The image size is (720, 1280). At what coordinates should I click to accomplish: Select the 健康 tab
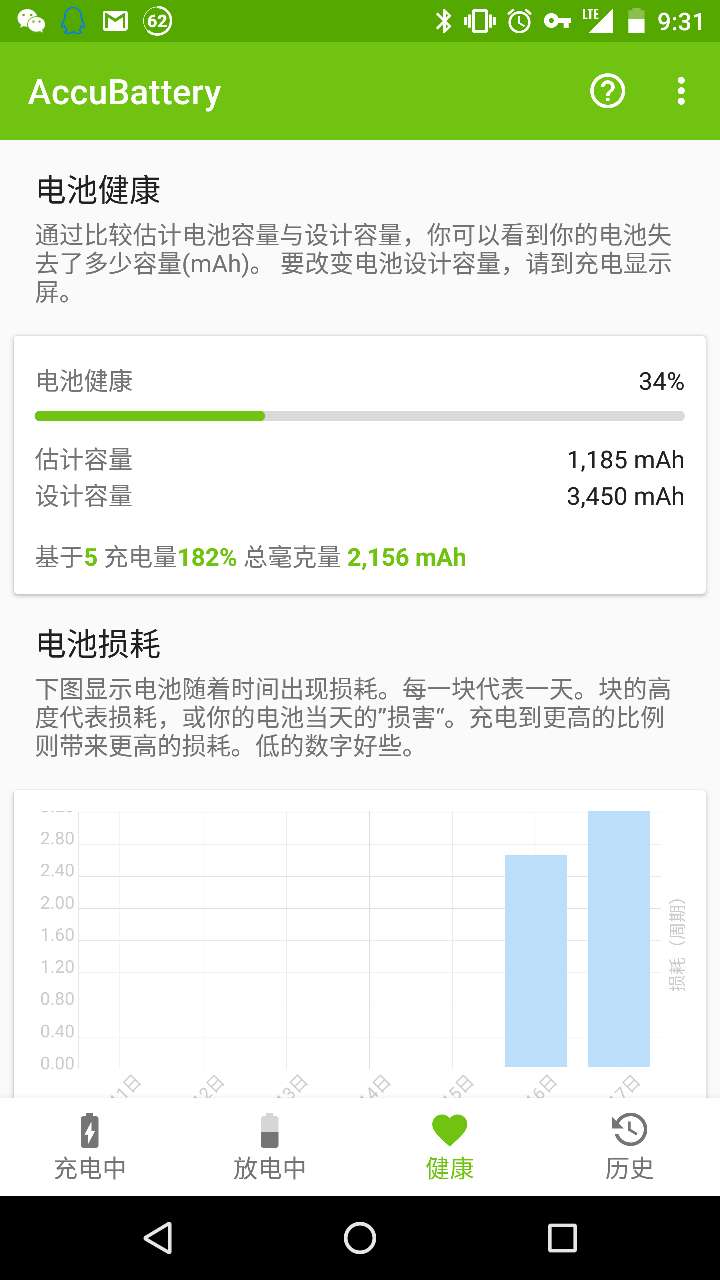pyautogui.click(x=450, y=1146)
